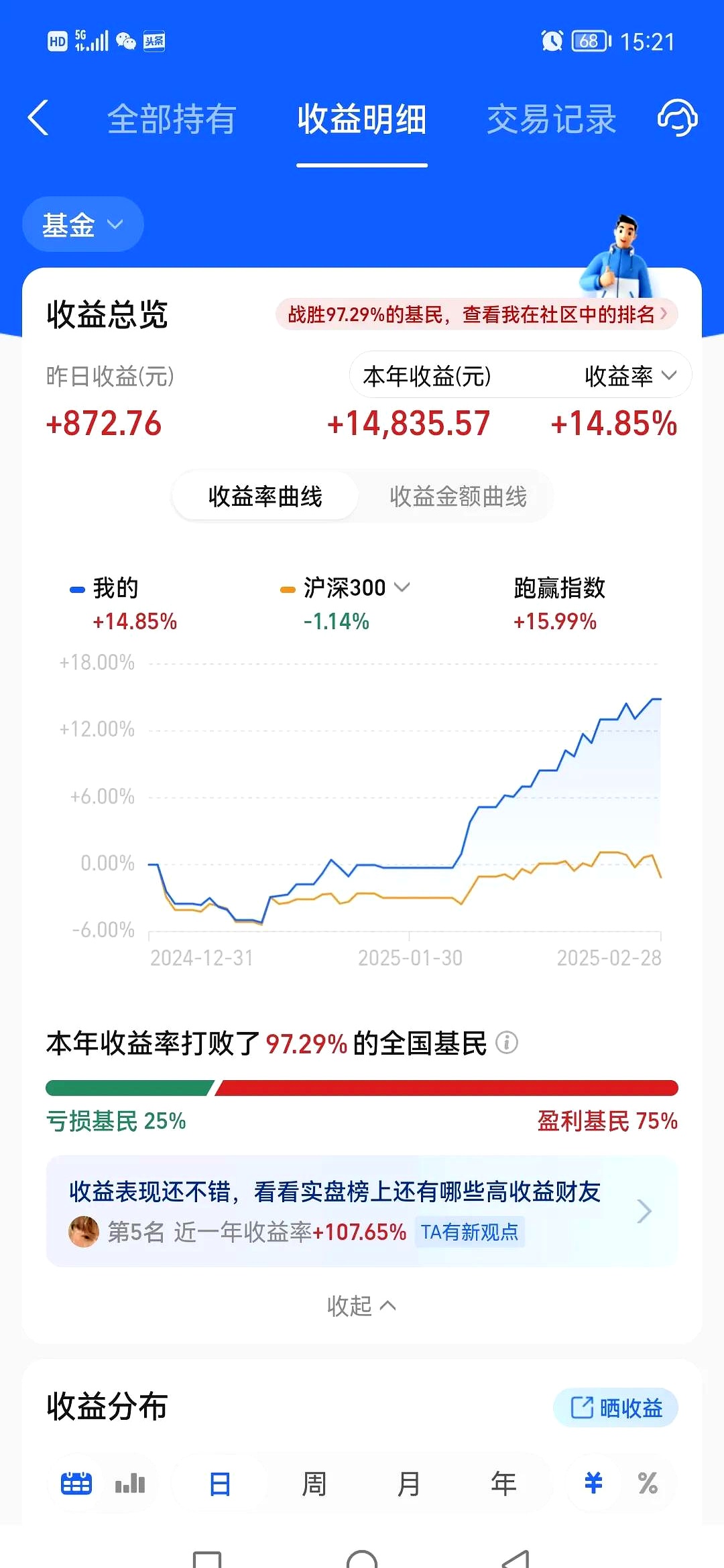Image resolution: width=724 pixels, height=1568 pixels.
Task: Open 晒收益 to share earnings
Action: pos(615,1408)
